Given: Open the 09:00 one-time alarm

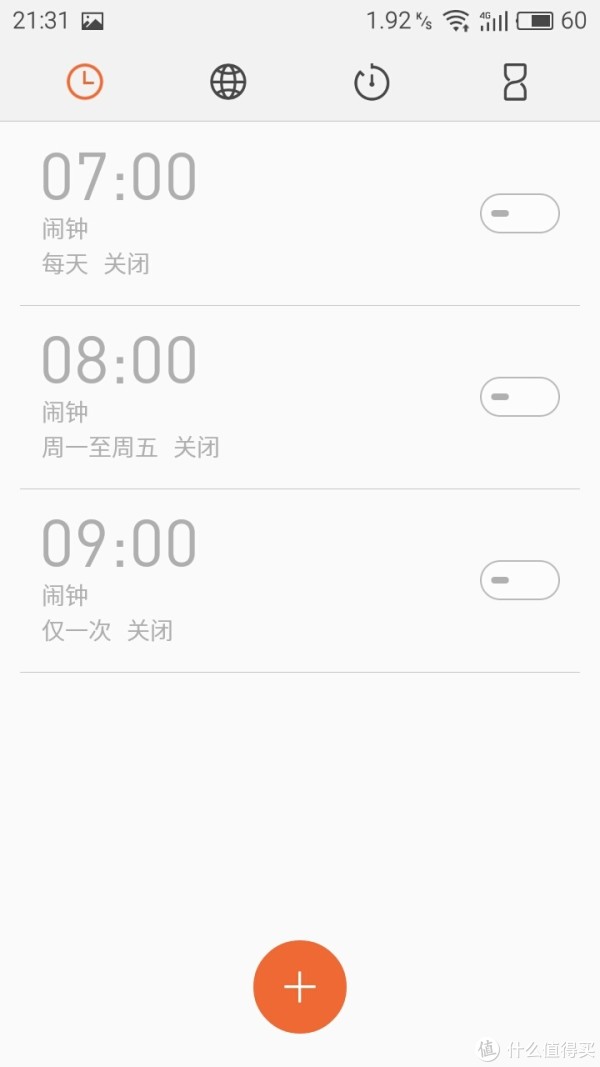Looking at the screenshot, I should pos(300,581).
